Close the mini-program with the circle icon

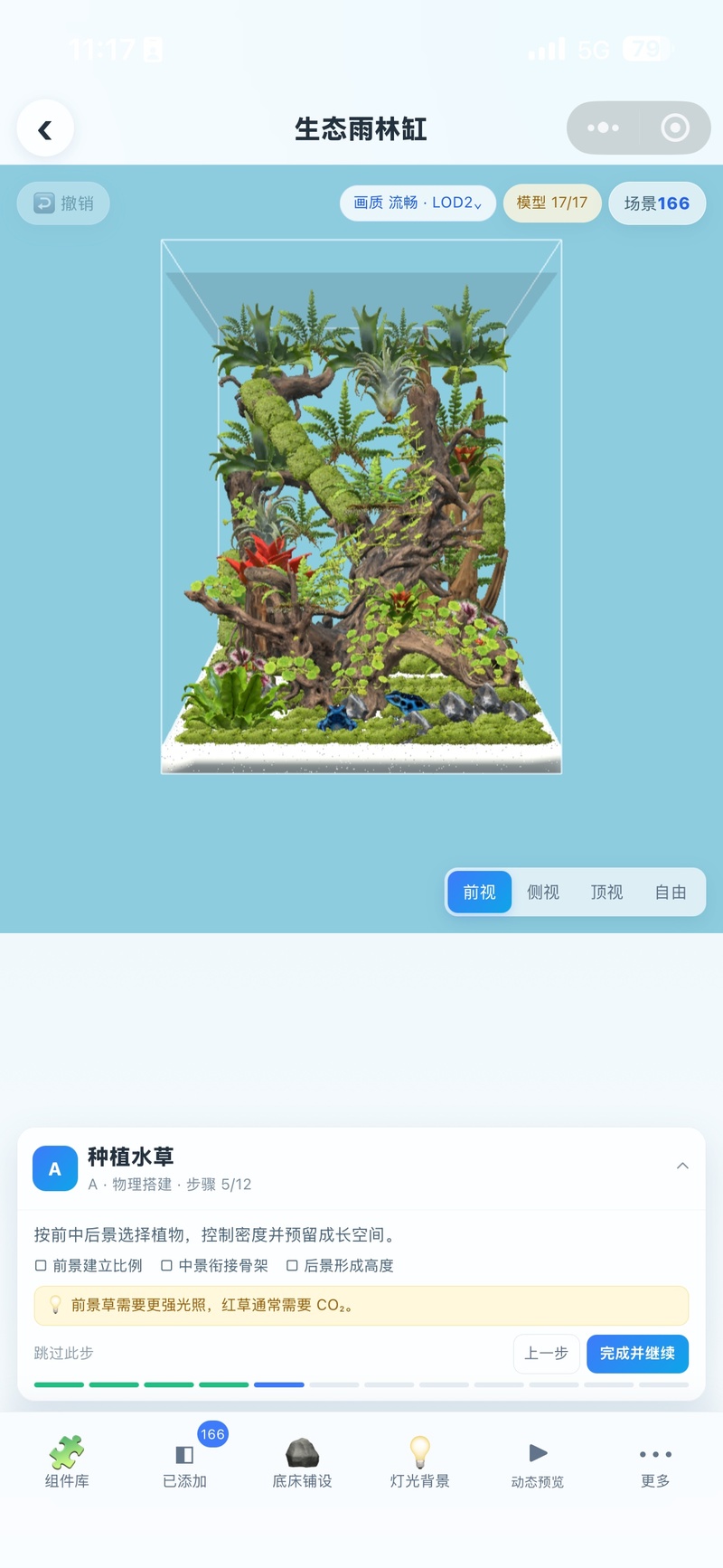(x=674, y=128)
